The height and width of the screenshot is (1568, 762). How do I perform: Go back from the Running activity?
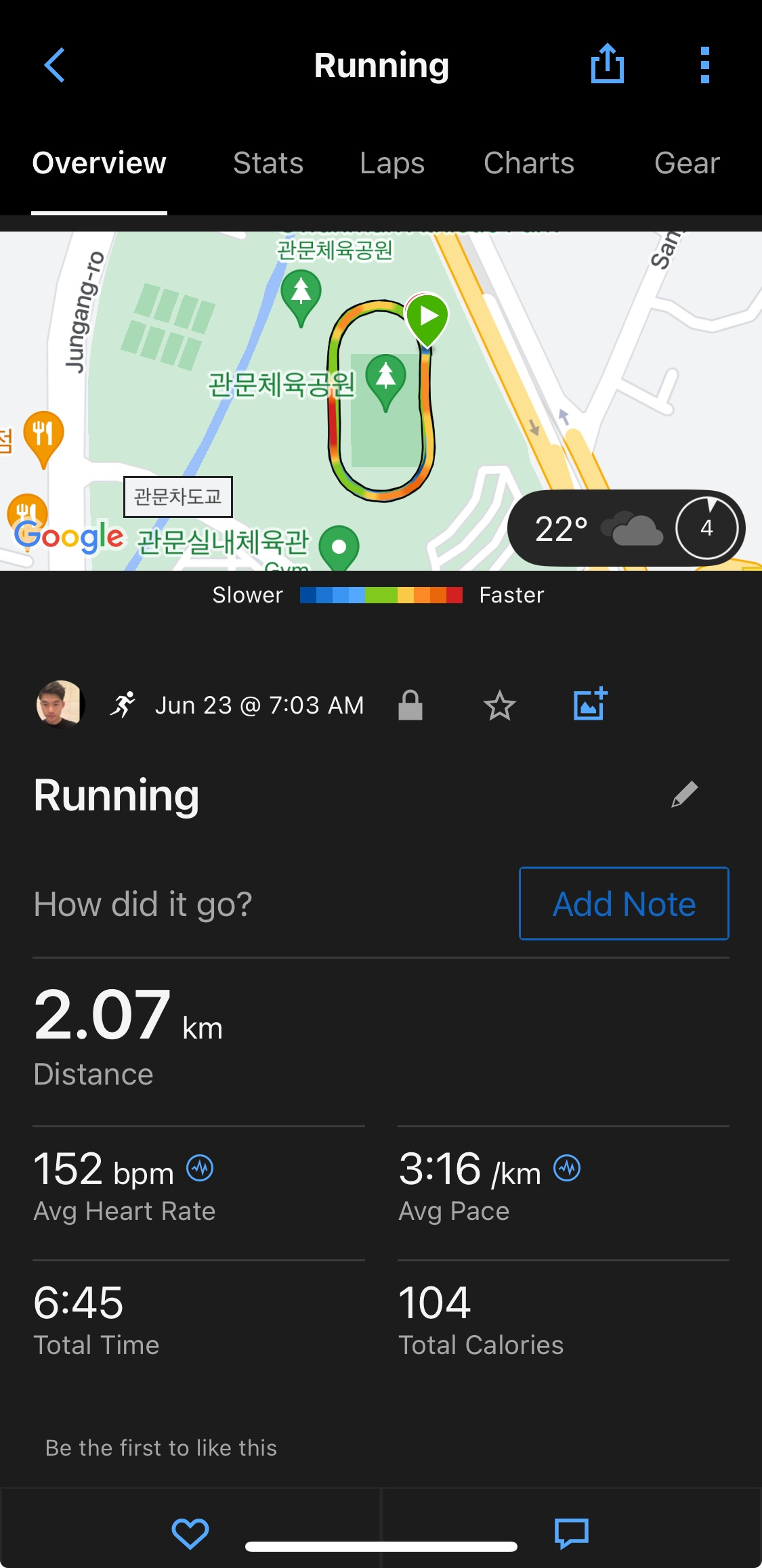[54, 65]
